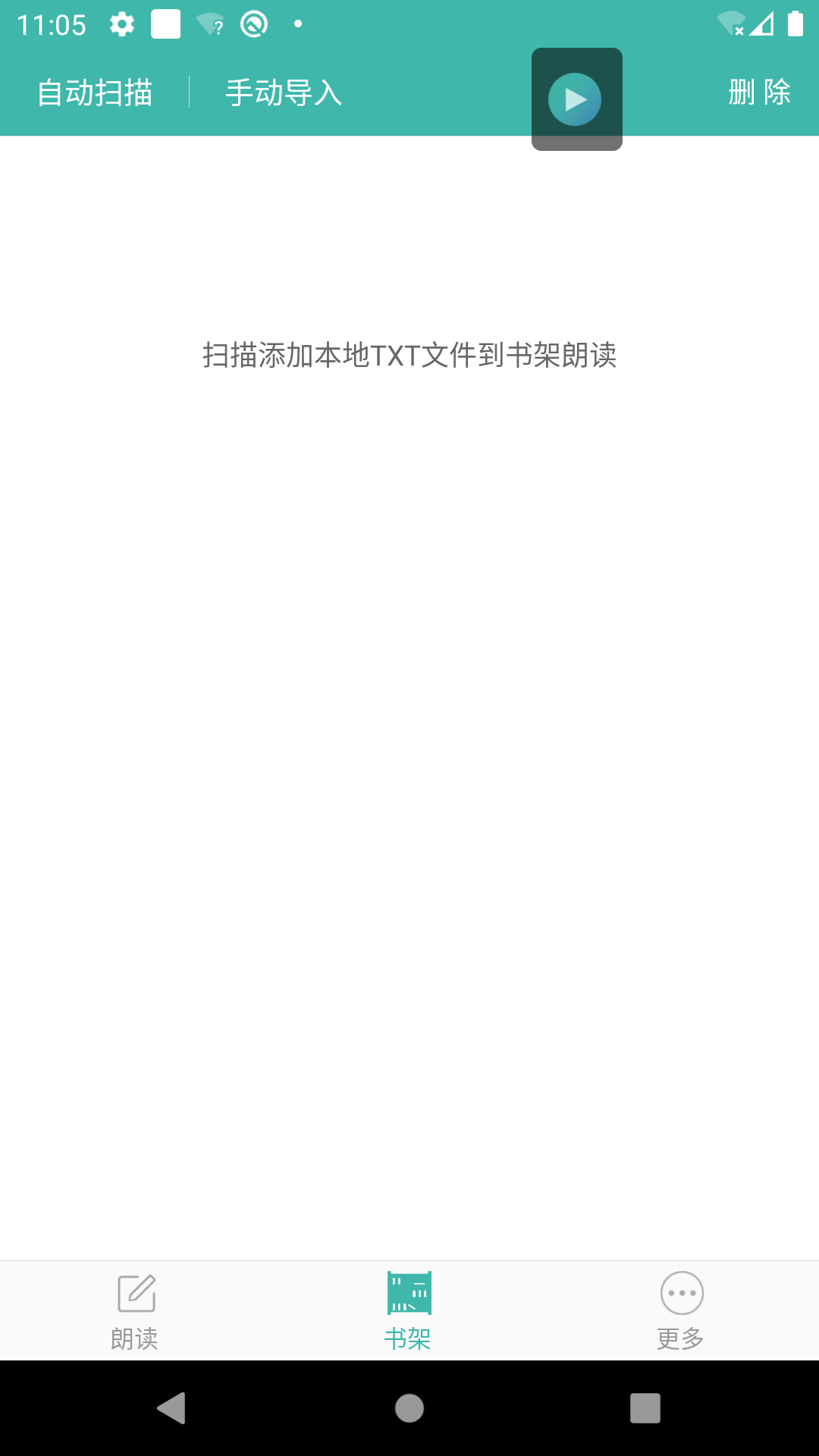Open the 更多 tab
The width and height of the screenshot is (819, 1456).
pos(682,1311)
